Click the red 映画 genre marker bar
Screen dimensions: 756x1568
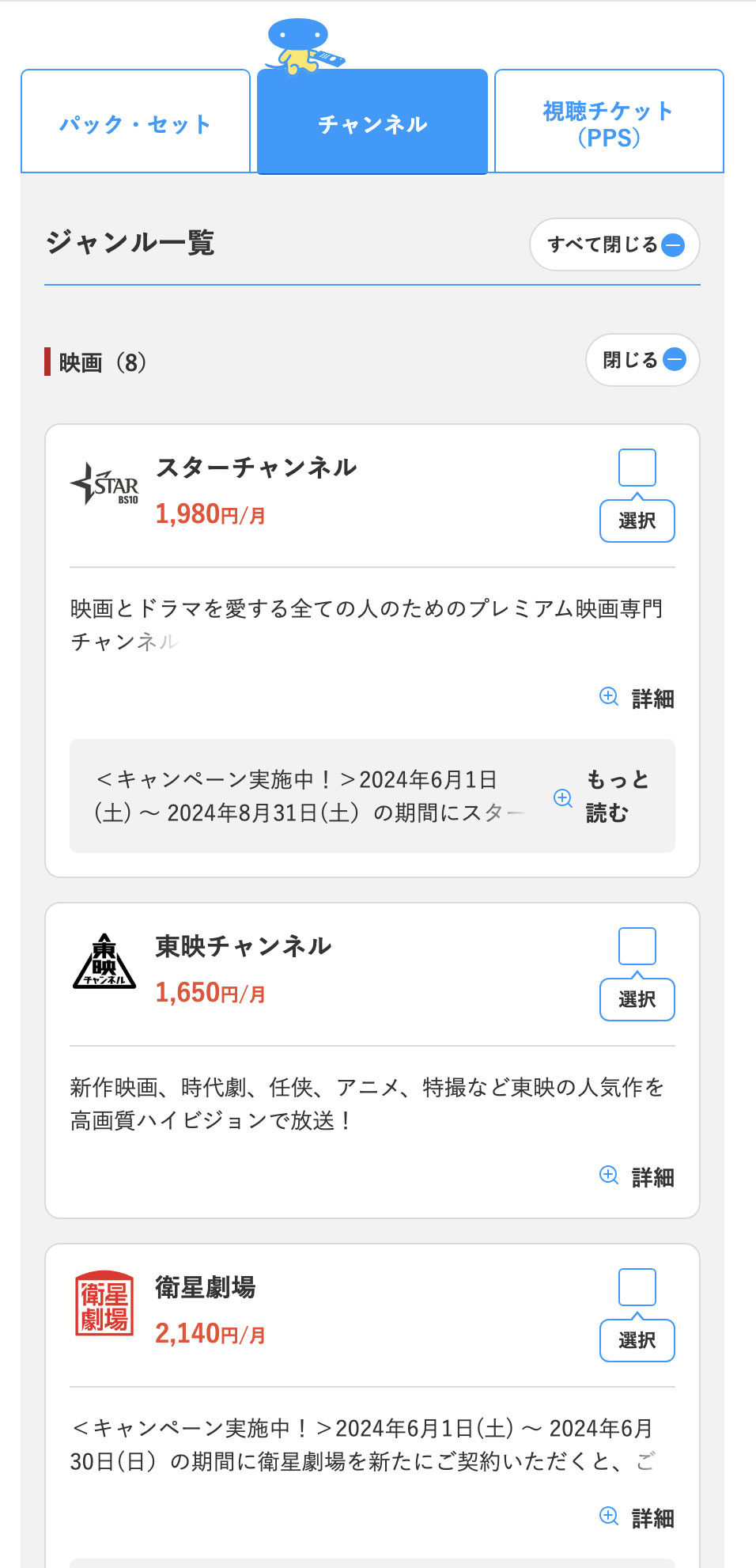click(47, 363)
